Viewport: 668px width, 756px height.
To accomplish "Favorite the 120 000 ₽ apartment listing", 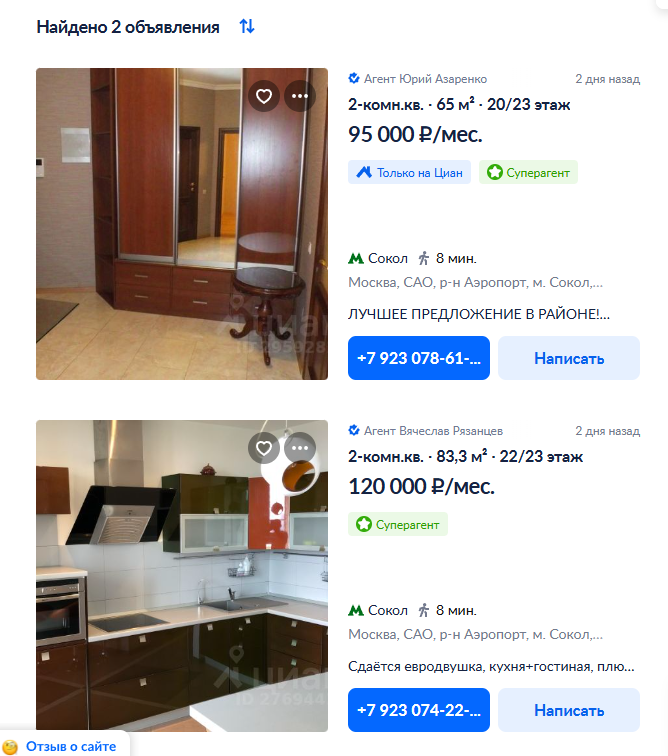I will coord(264,448).
